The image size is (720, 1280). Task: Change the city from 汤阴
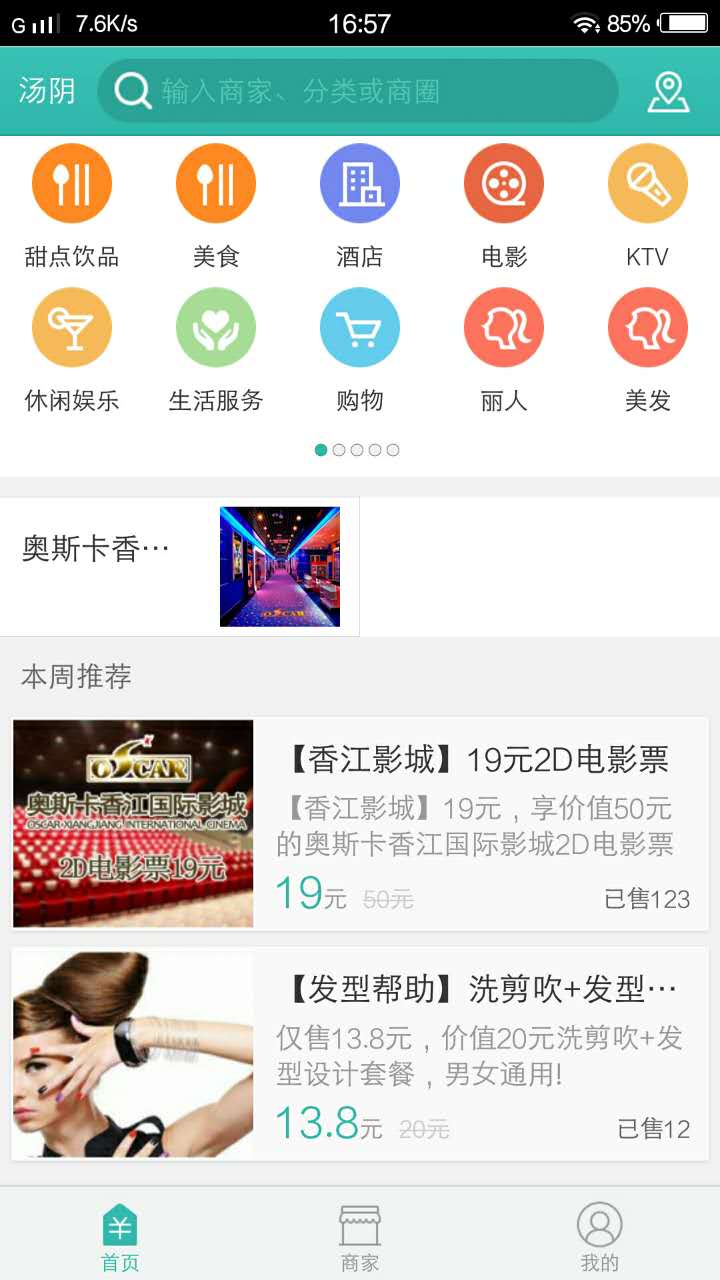point(47,91)
